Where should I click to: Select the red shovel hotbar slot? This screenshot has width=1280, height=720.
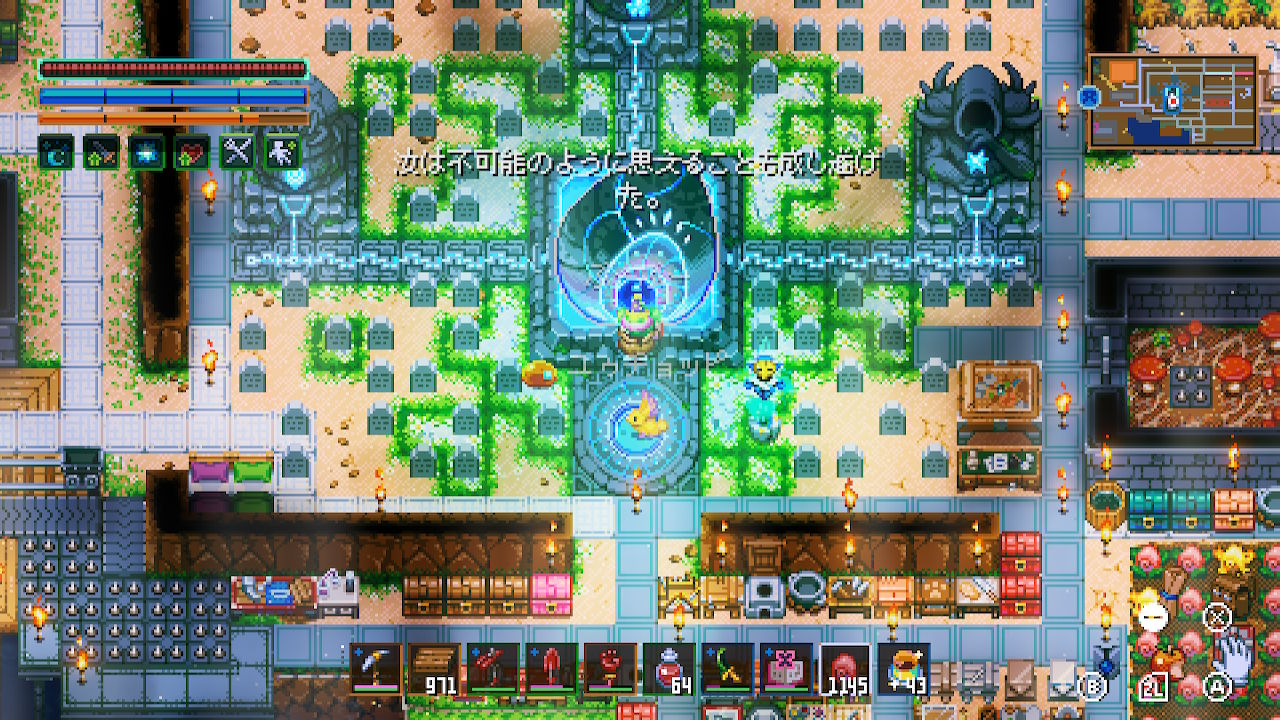(x=552, y=668)
